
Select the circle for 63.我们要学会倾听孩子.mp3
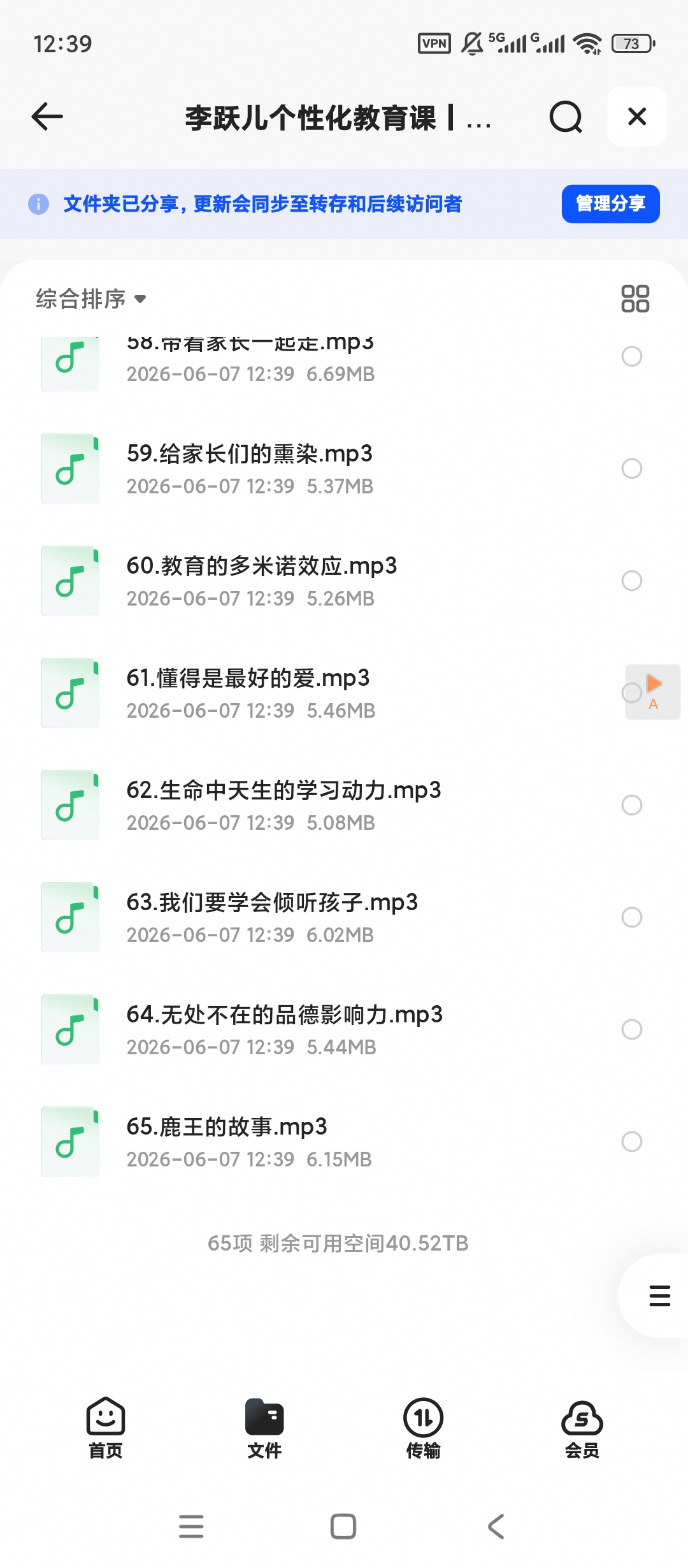tap(631, 917)
